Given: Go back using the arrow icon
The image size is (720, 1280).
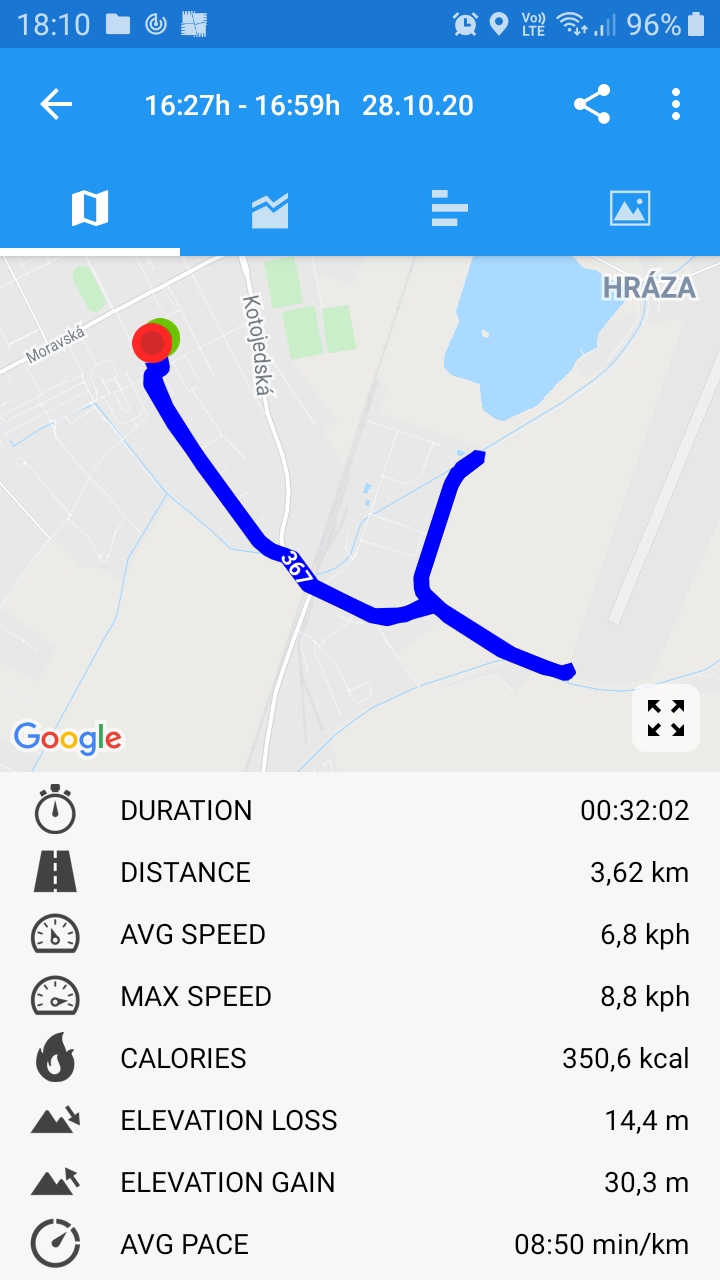Looking at the screenshot, I should click(56, 105).
